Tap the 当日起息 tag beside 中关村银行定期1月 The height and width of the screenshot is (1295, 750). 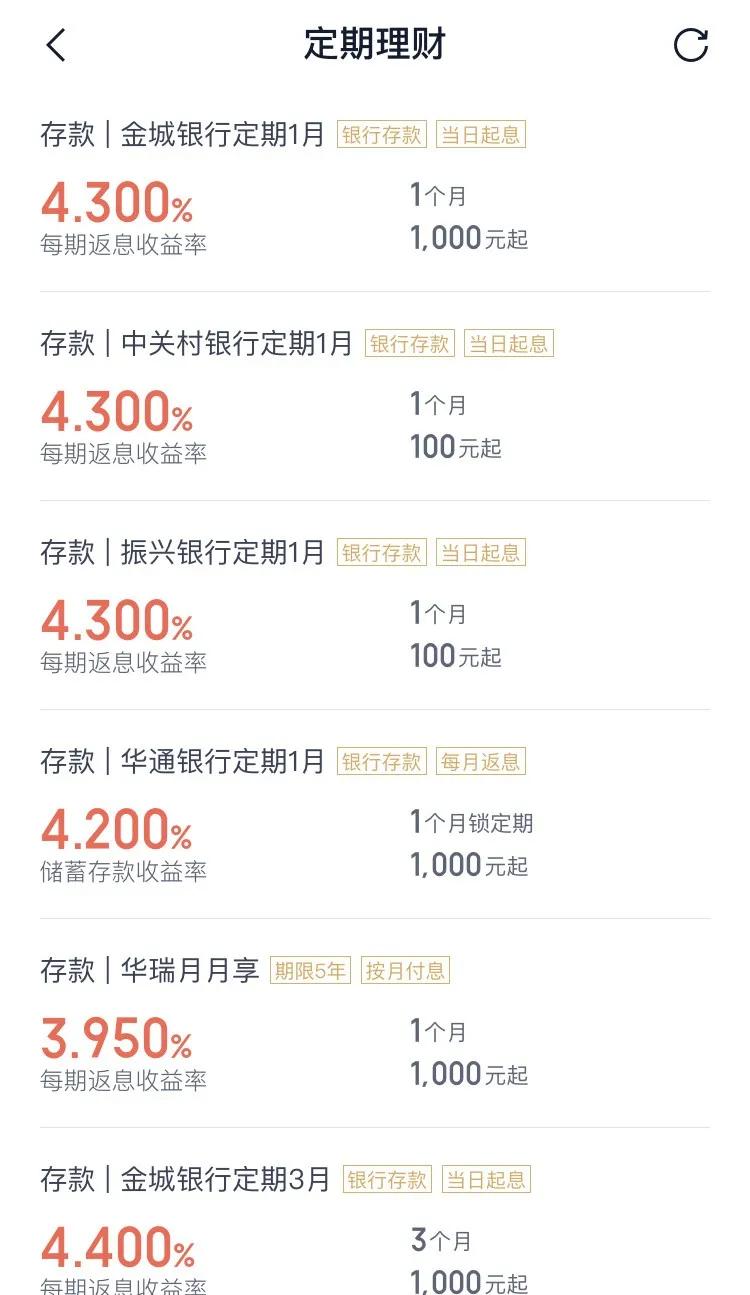[x=509, y=343]
